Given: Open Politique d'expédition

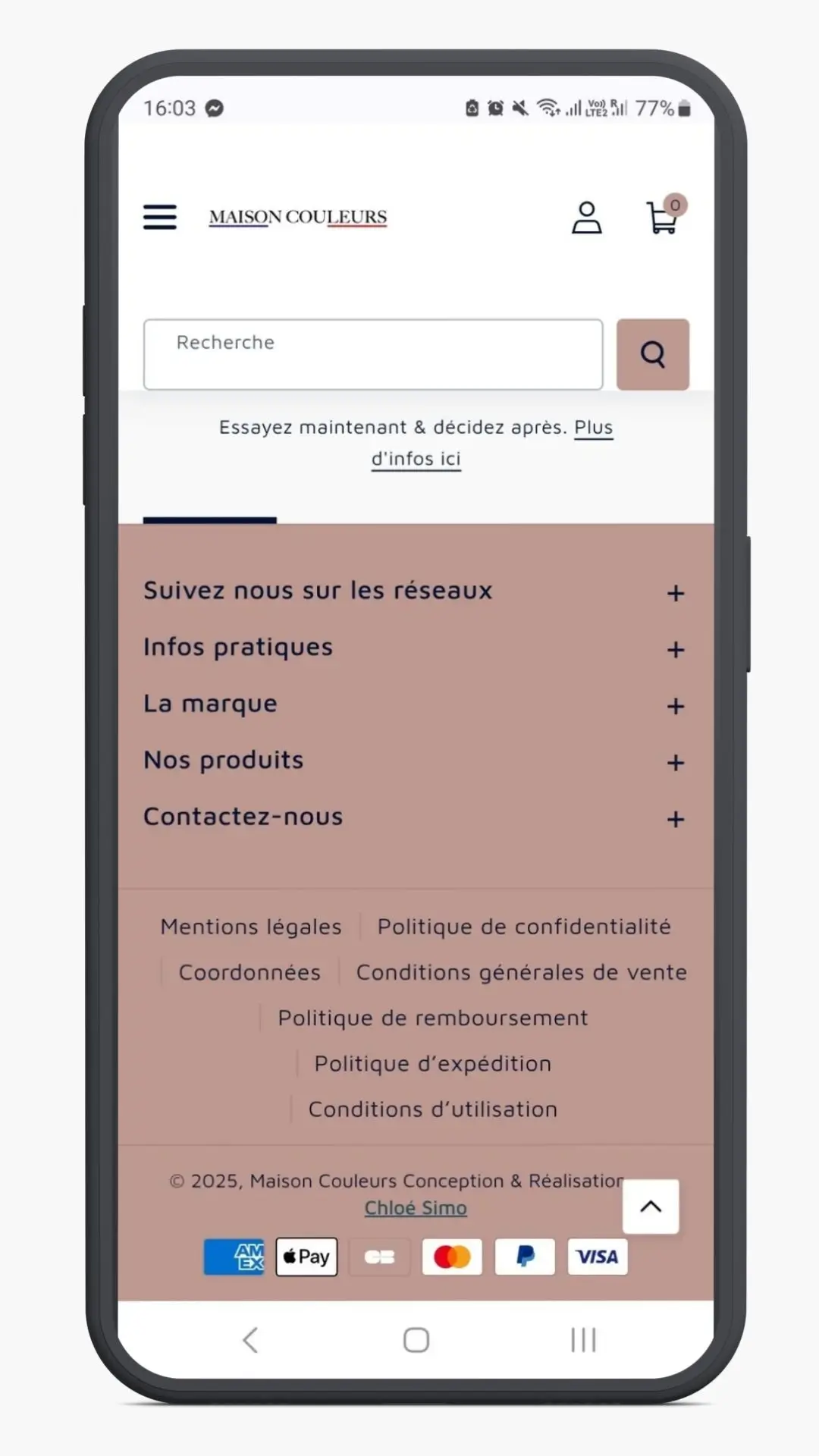Looking at the screenshot, I should (432, 1063).
